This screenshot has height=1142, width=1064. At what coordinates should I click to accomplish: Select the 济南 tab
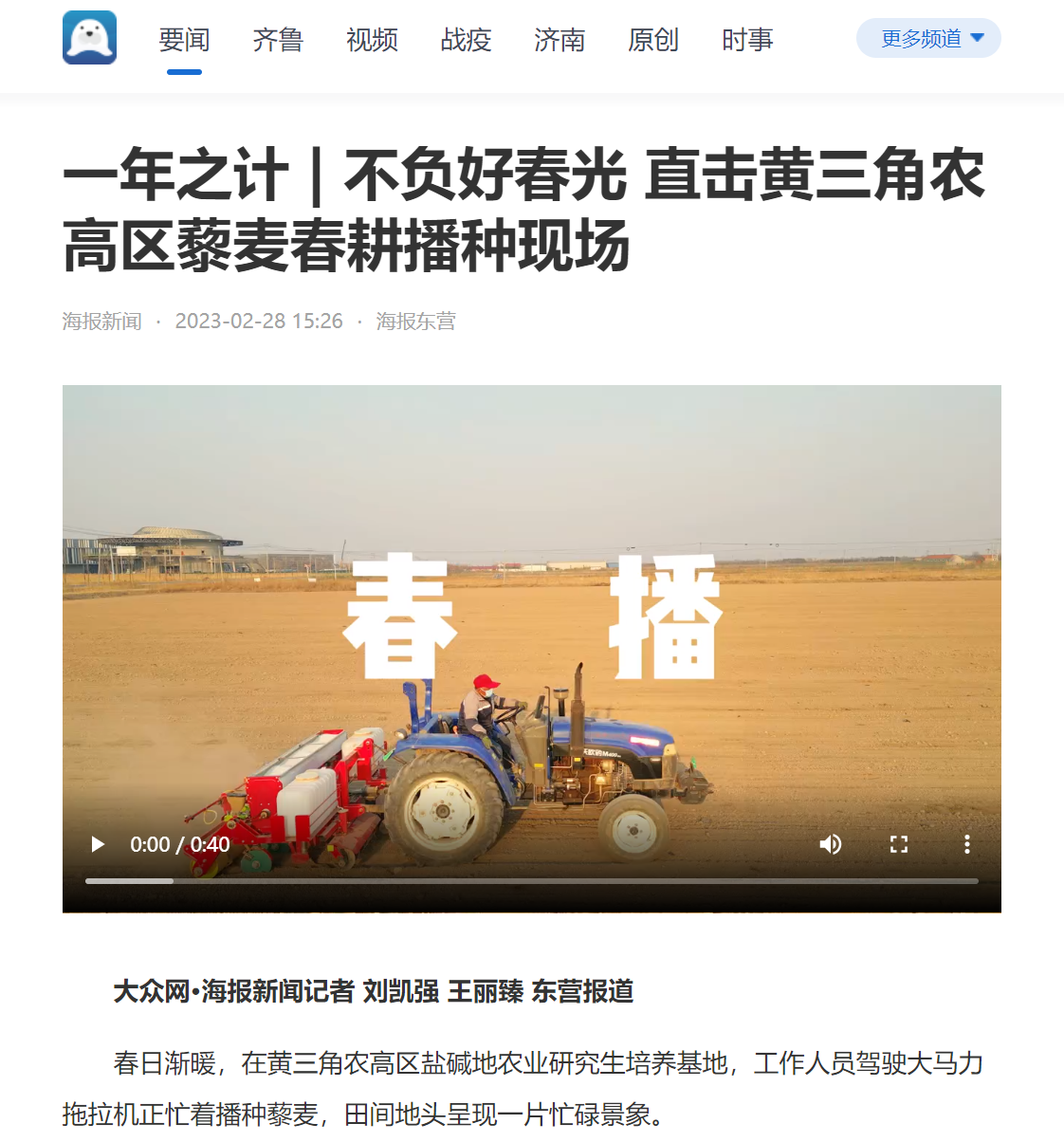pos(560,40)
